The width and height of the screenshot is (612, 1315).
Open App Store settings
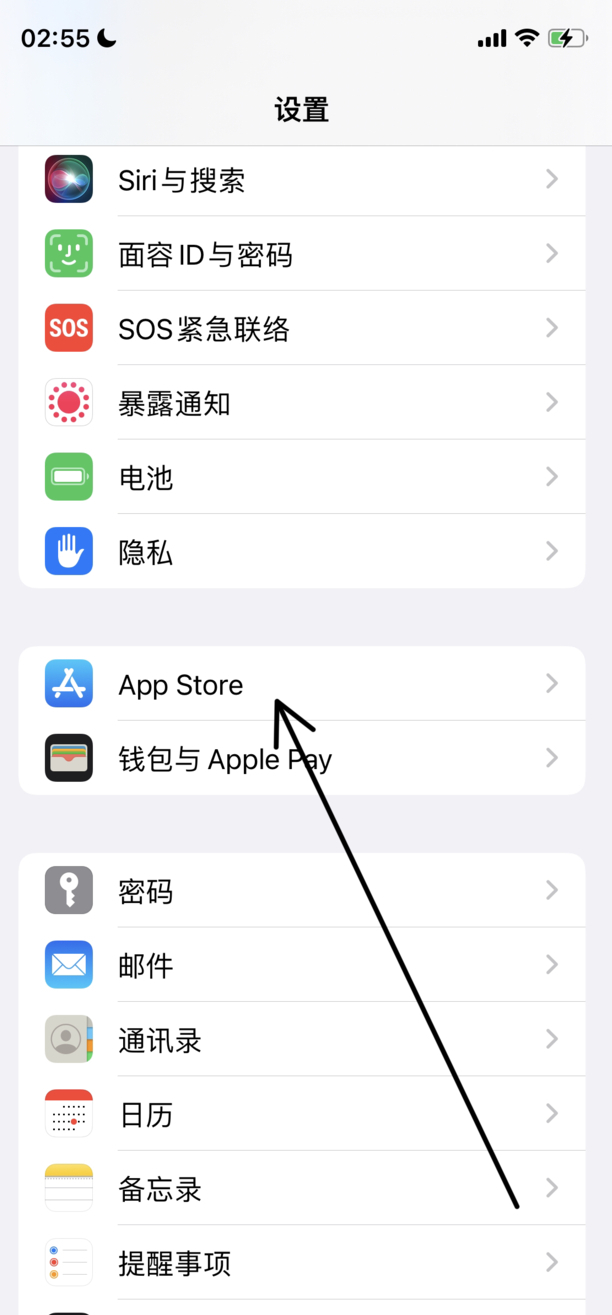(300, 684)
